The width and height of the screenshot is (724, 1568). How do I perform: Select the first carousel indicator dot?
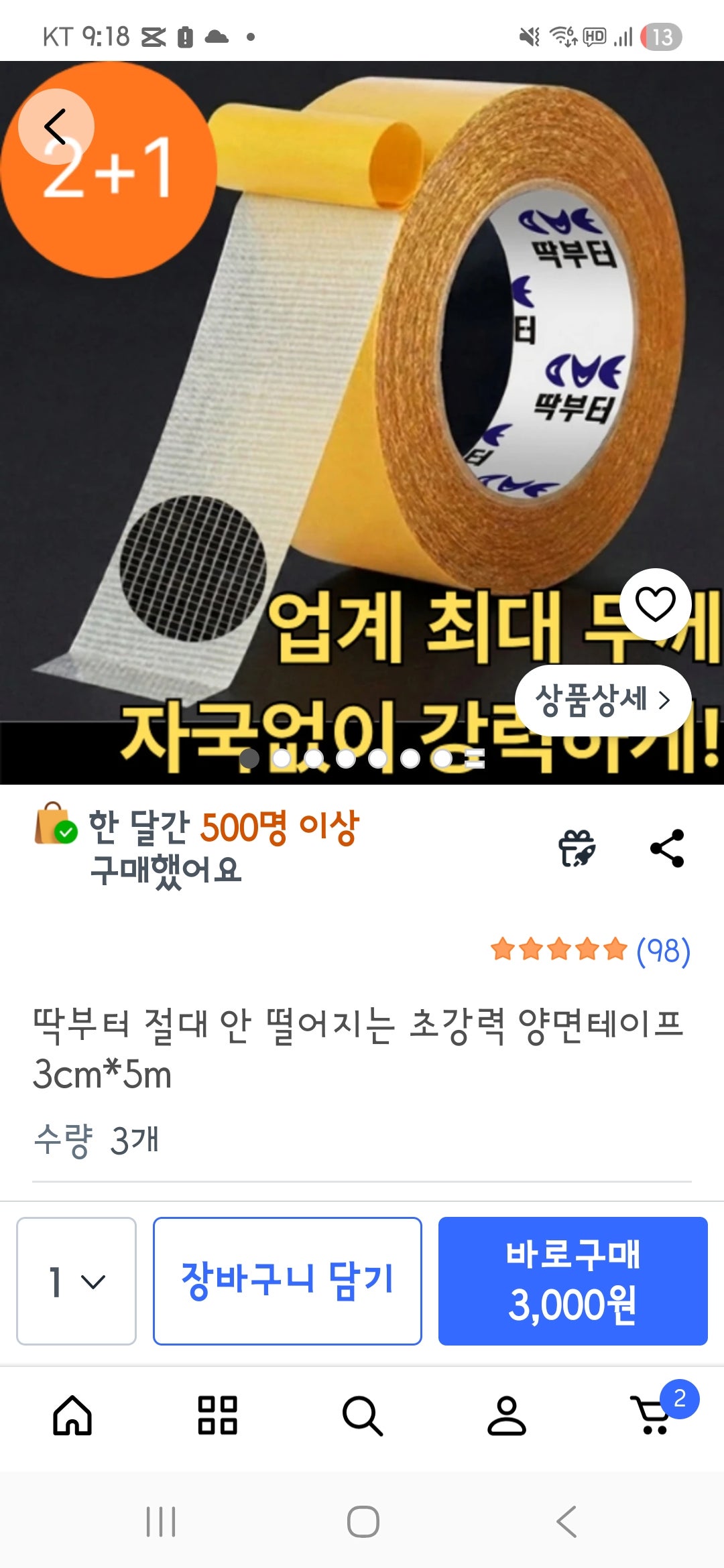pyautogui.click(x=251, y=759)
